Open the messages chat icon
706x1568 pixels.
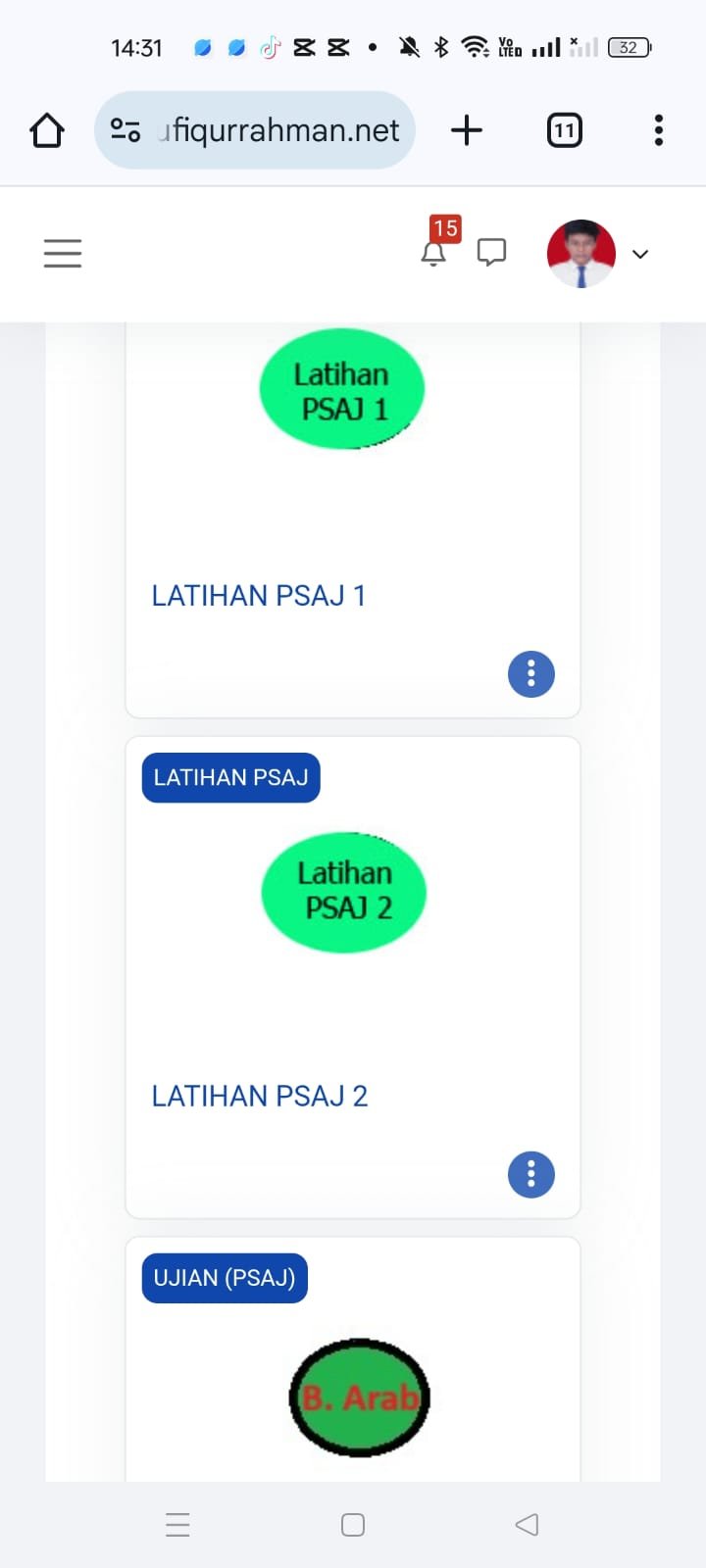[x=491, y=253]
